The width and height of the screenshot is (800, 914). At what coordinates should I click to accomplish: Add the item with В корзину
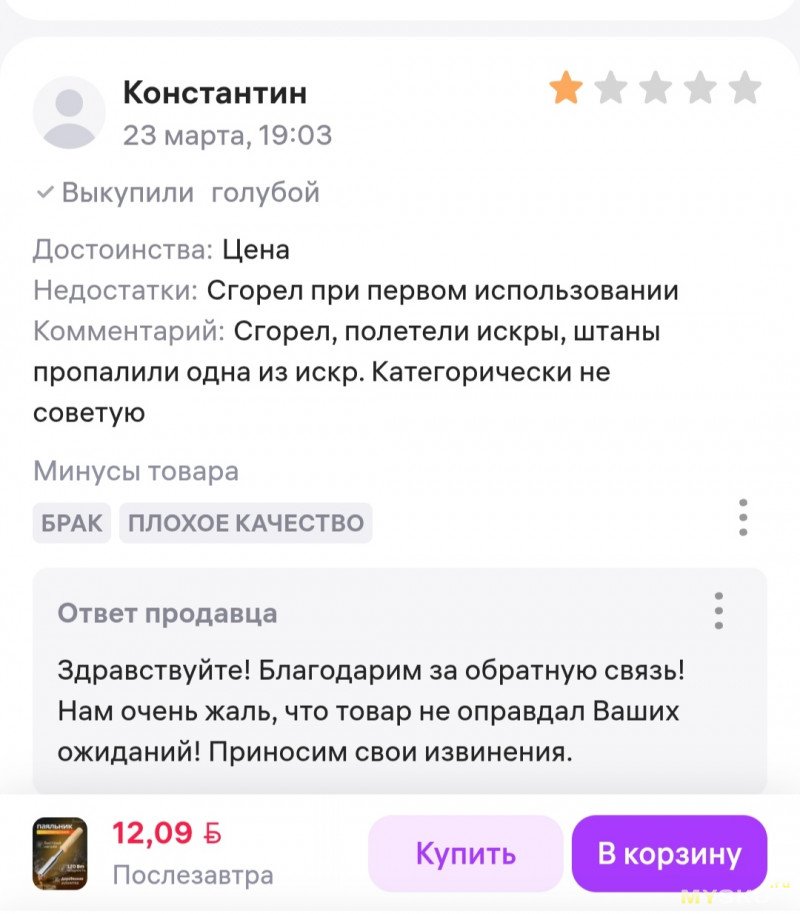(669, 853)
